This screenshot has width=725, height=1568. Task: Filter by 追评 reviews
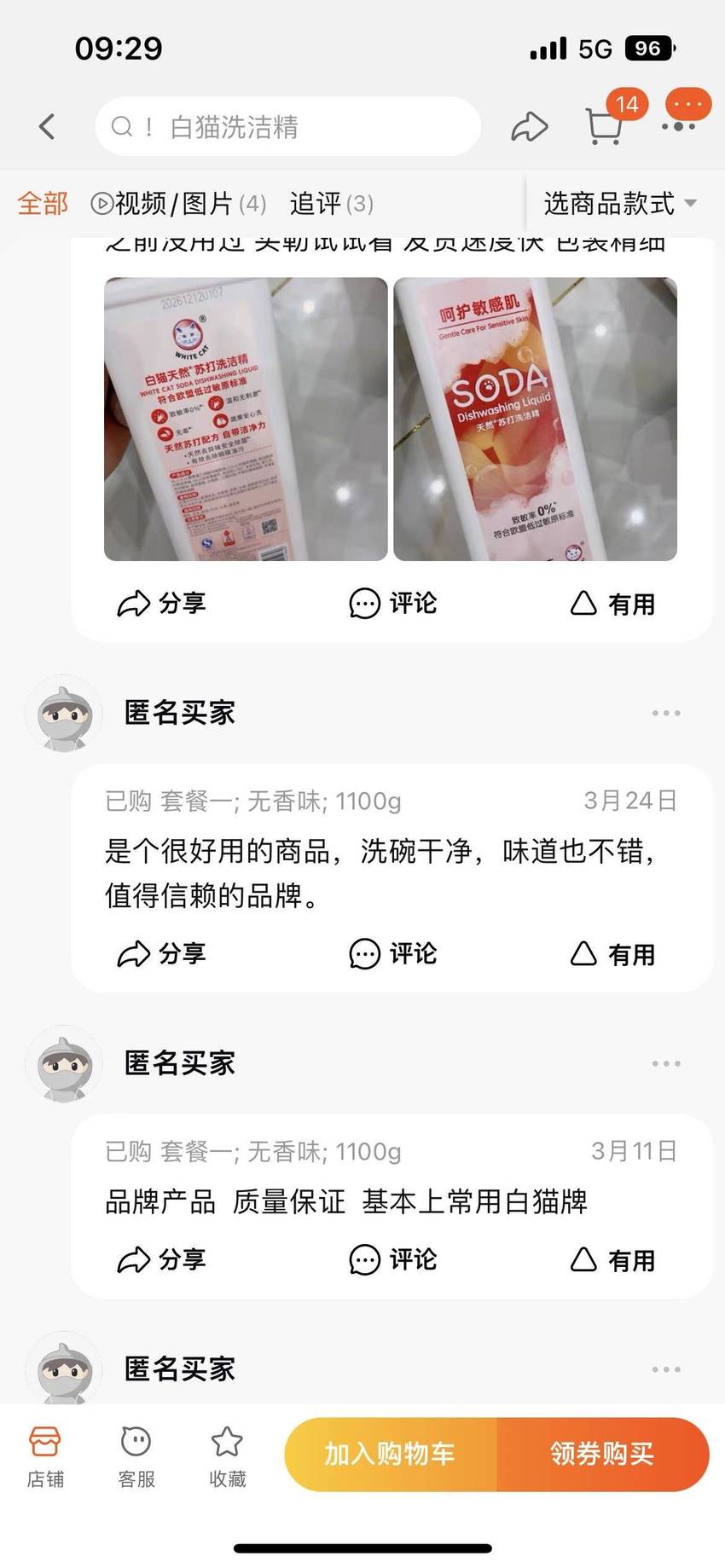331,204
